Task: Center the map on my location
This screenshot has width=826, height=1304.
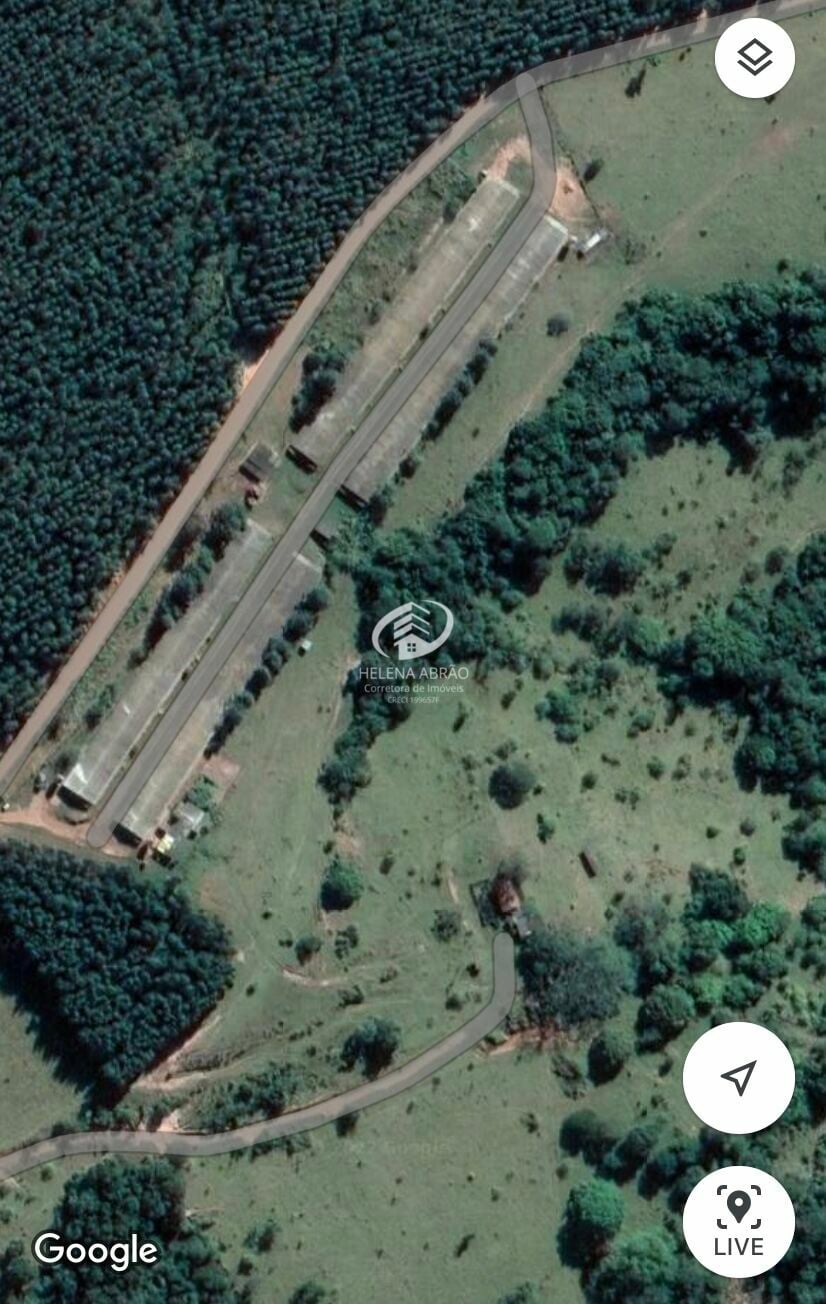Action: [x=739, y=1078]
